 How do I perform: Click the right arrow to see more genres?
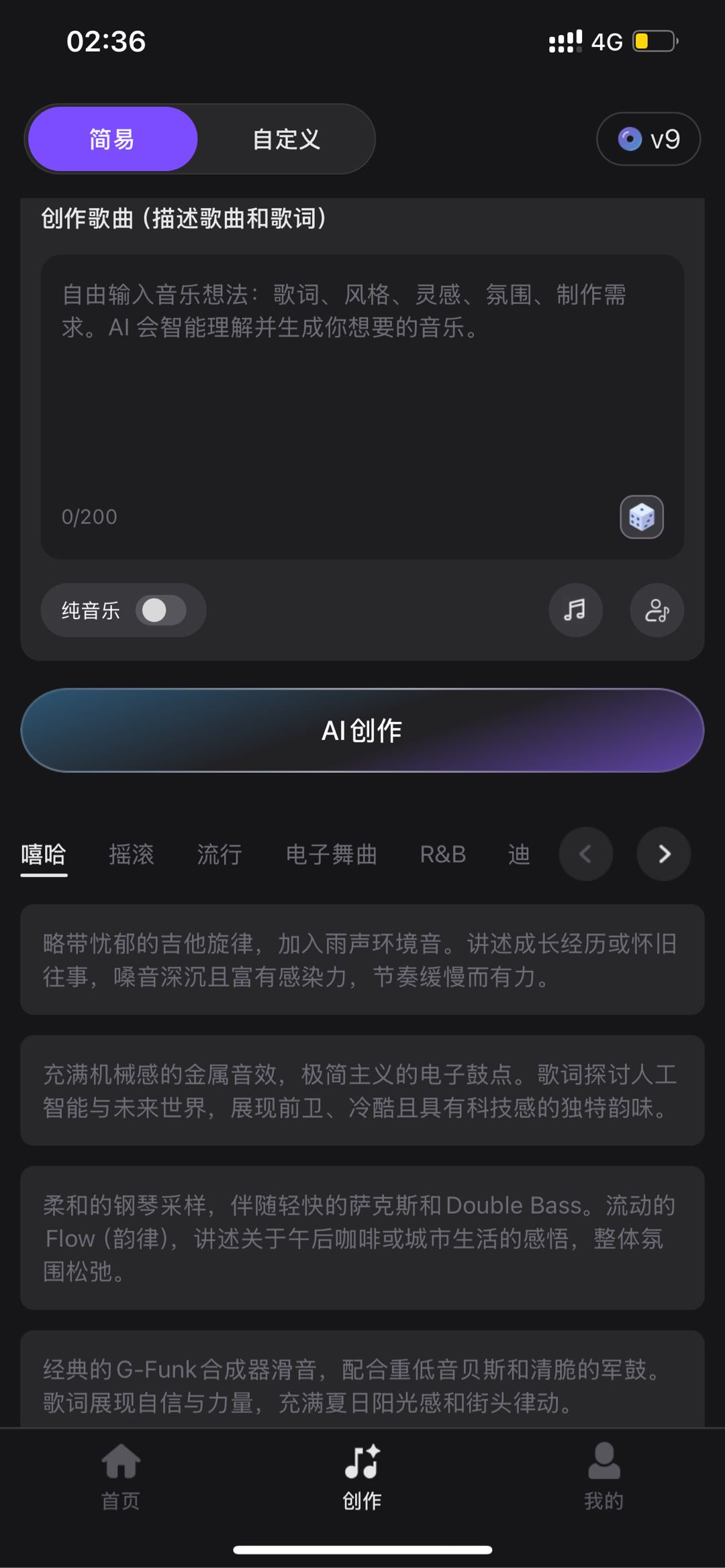click(x=663, y=853)
